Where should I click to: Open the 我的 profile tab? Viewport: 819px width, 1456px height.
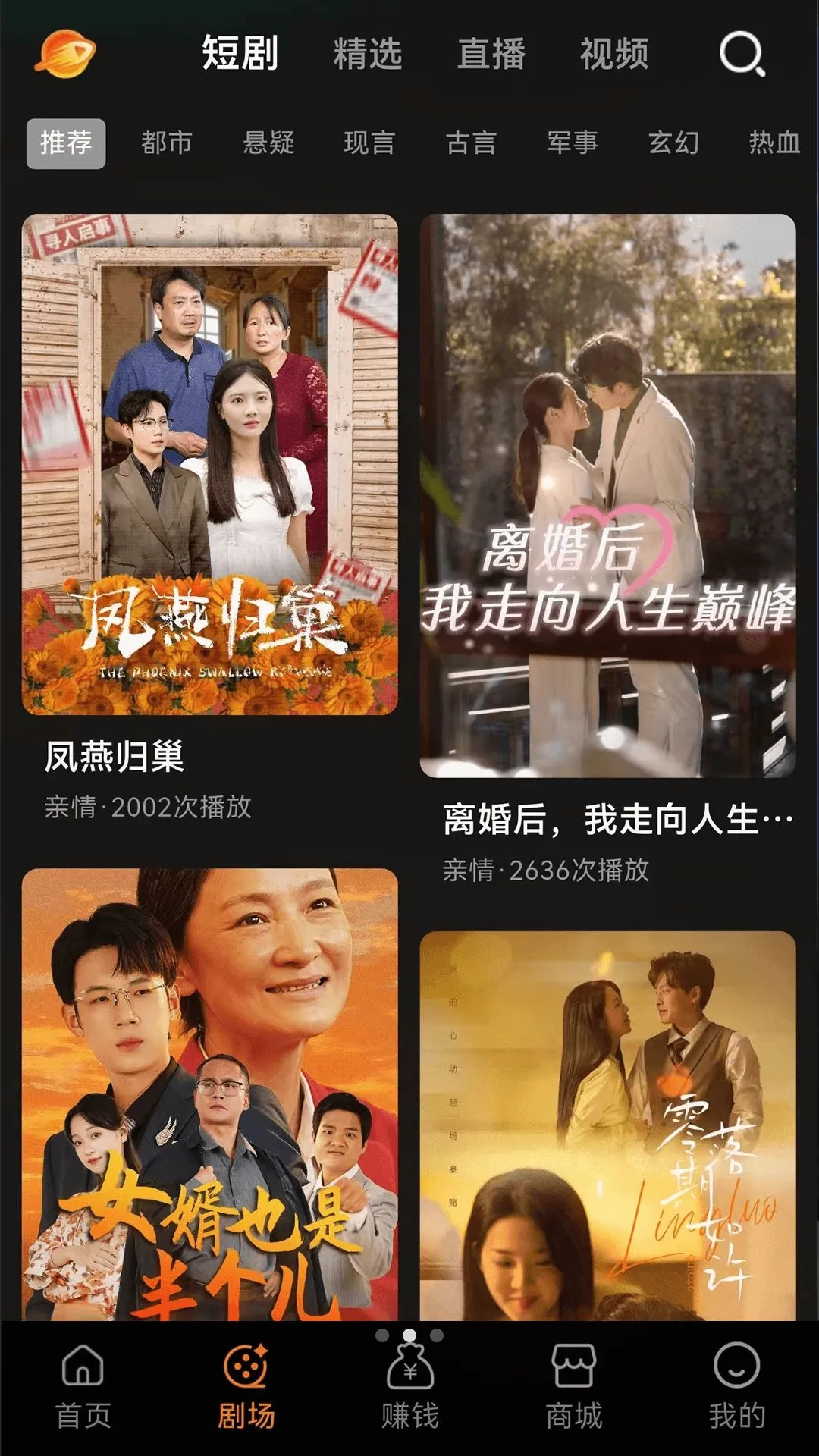coord(737,1387)
